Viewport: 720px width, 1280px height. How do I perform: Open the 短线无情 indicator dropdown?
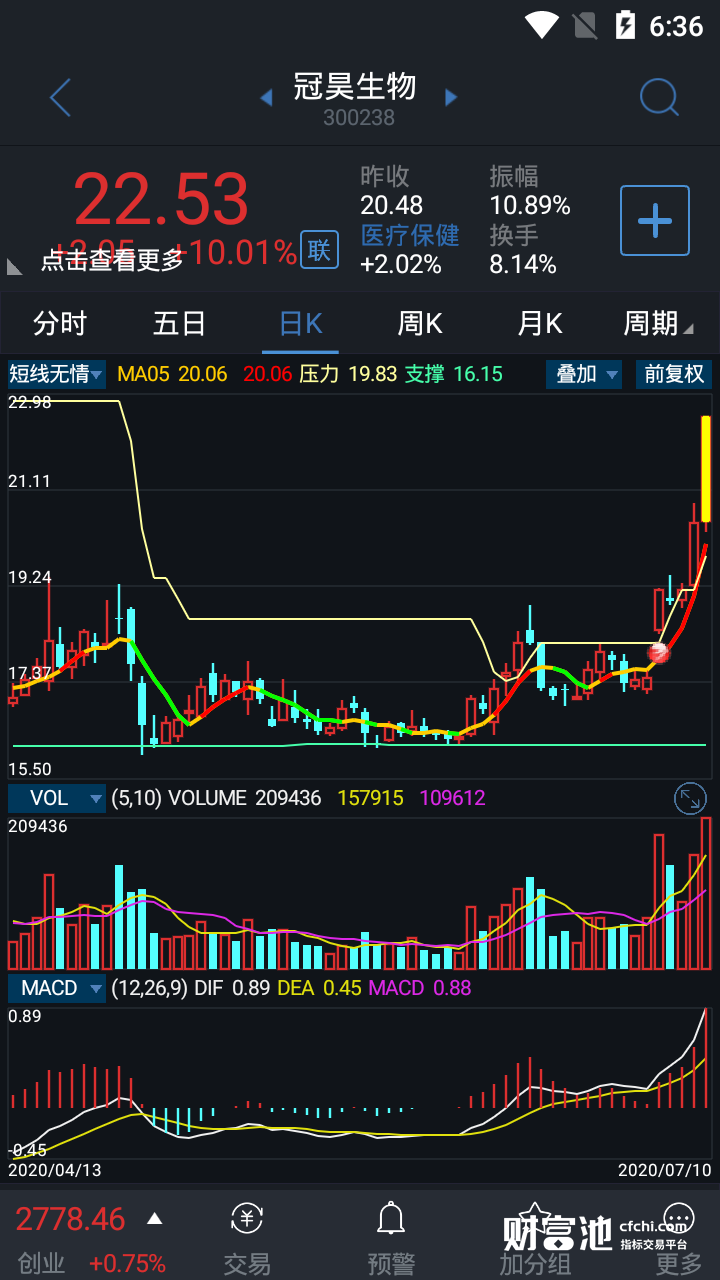[x=57, y=375]
